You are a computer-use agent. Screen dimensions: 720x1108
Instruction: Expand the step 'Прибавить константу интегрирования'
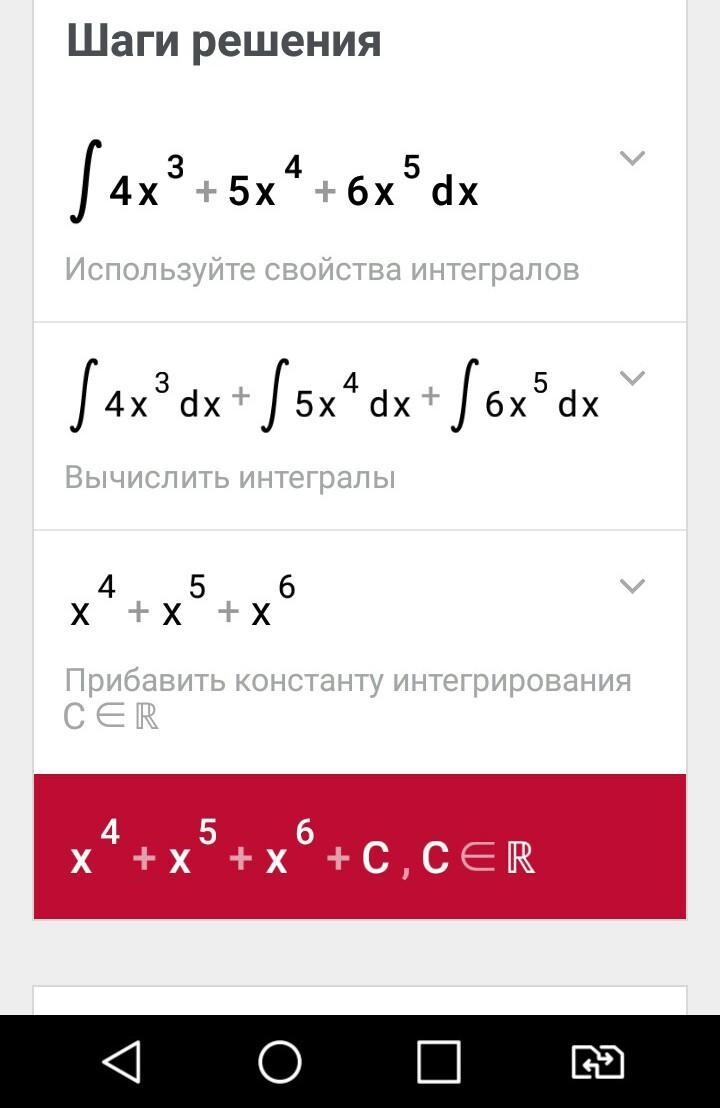pos(632,586)
